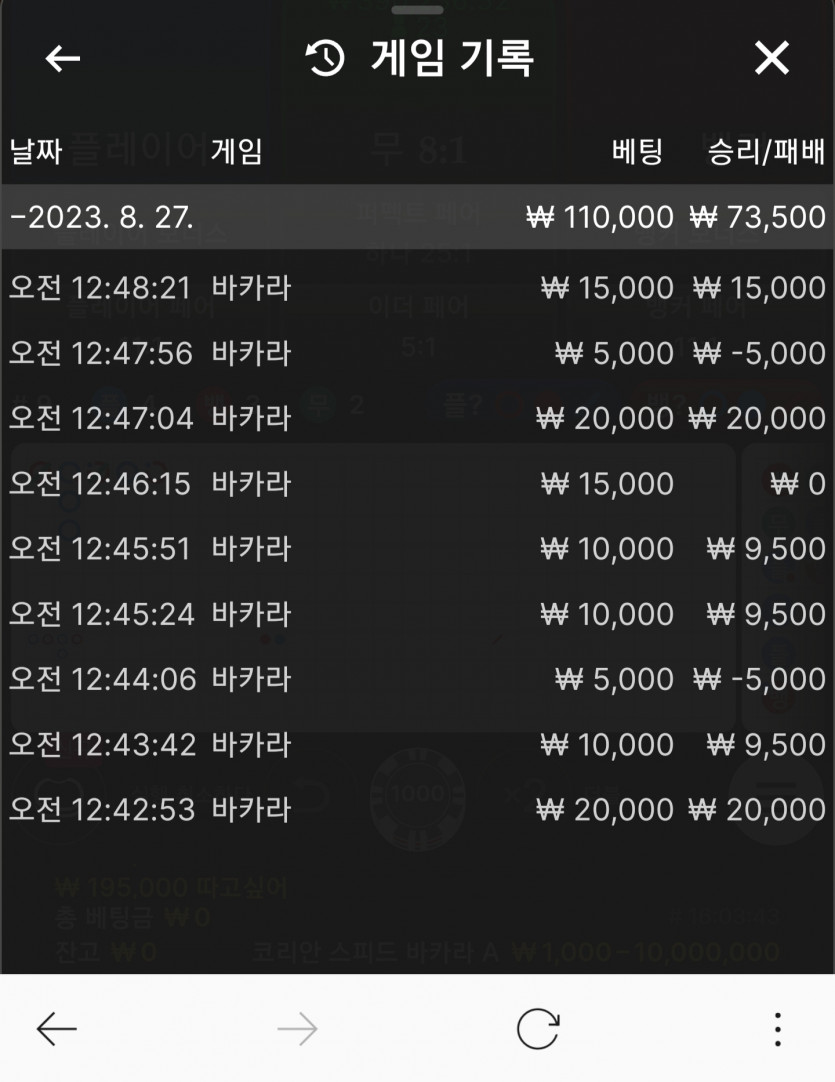The height and width of the screenshot is (1082, 835).
Task: Open the 오전 12:44:06 바카라 record
Action: (418, 679)
